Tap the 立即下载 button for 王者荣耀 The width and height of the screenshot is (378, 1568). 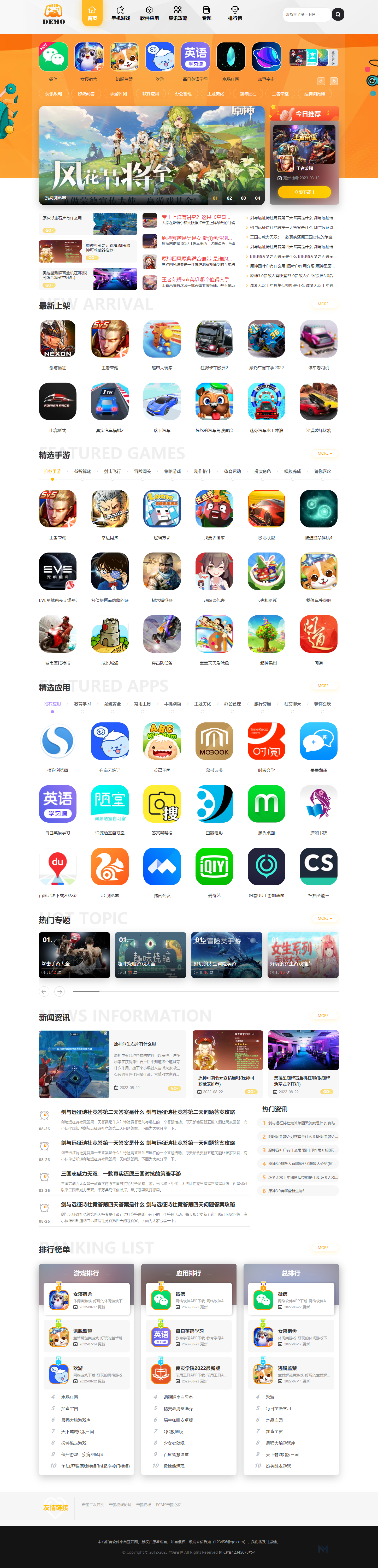point(304,192)
